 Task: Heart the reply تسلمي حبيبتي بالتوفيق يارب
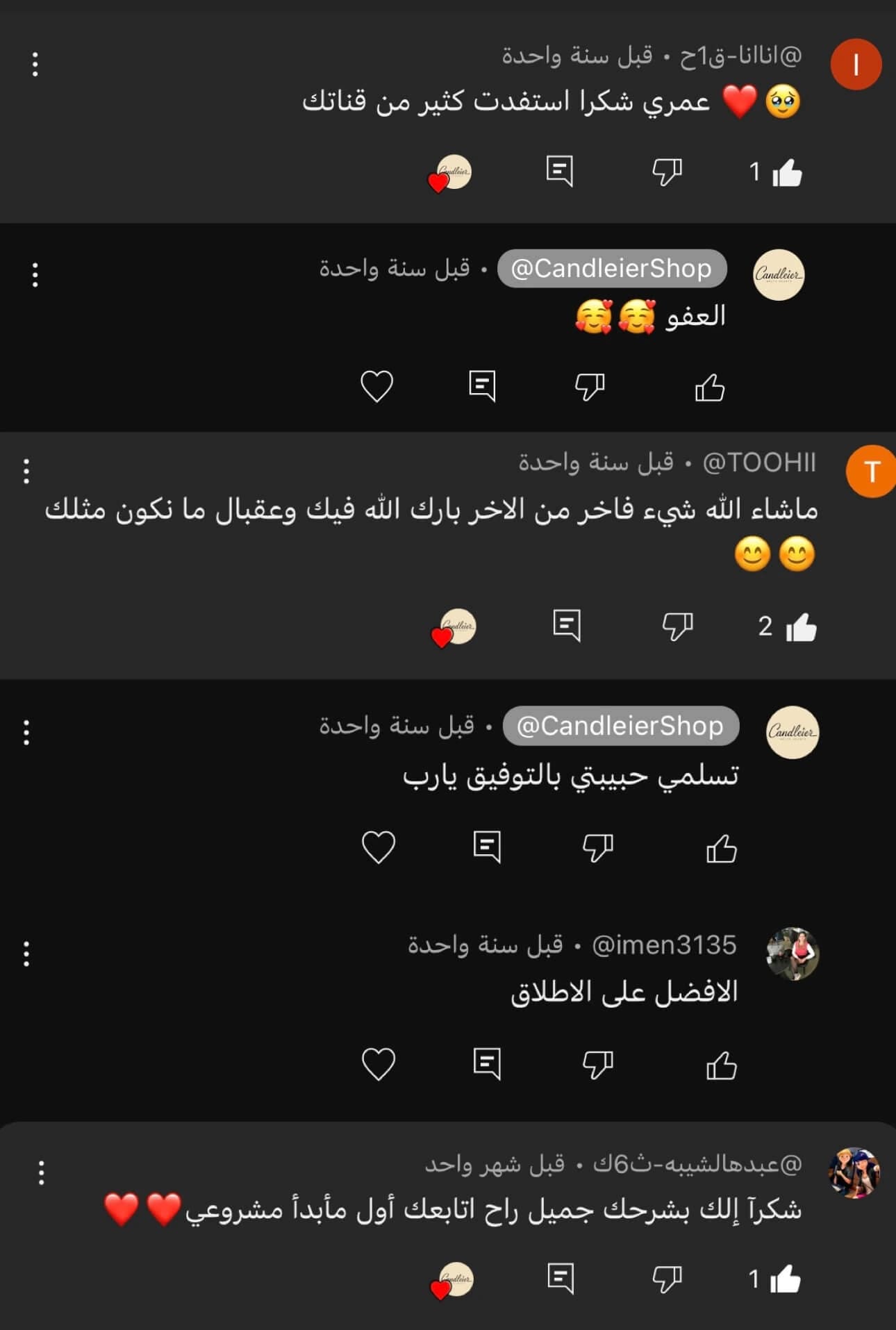(379, 847)
